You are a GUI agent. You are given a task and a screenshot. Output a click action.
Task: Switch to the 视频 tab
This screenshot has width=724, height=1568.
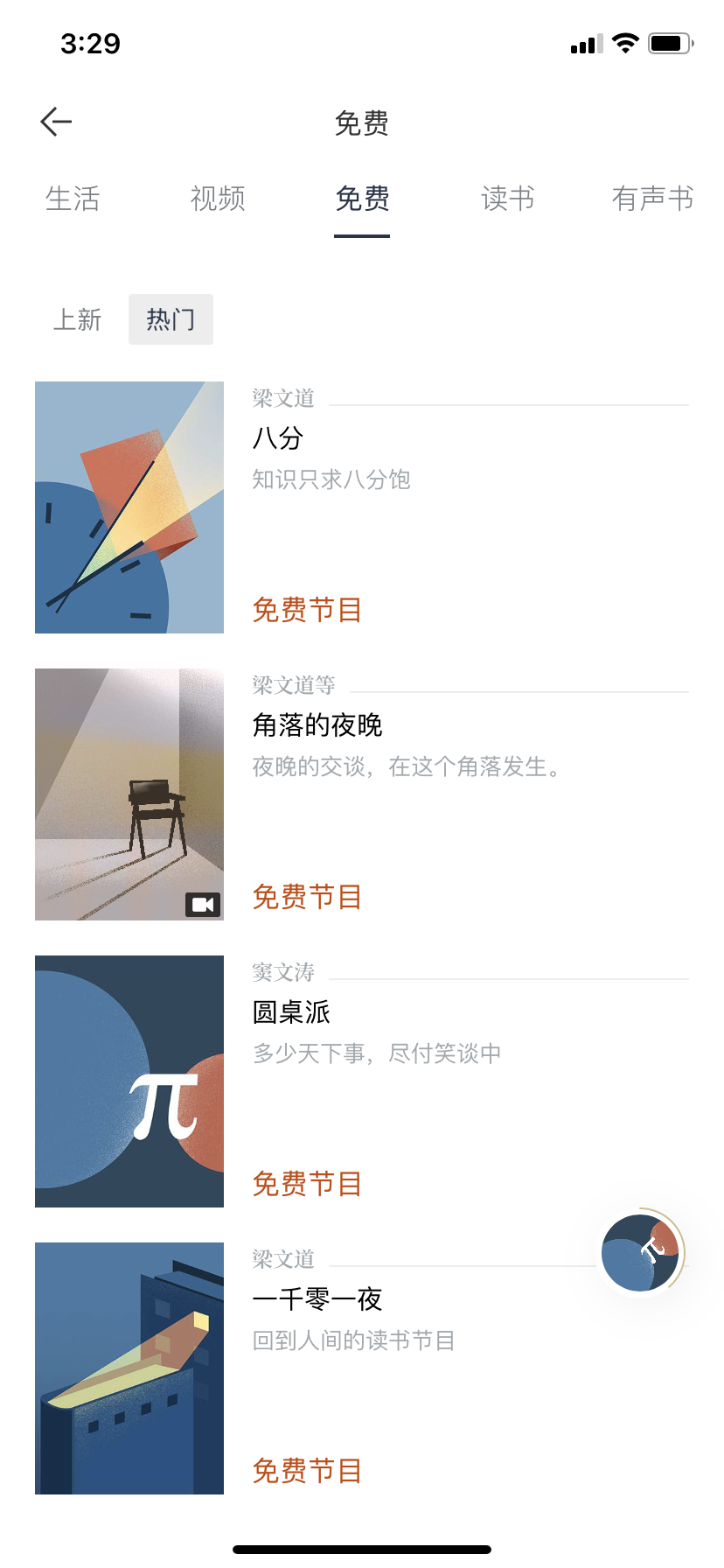click(218, 199)
